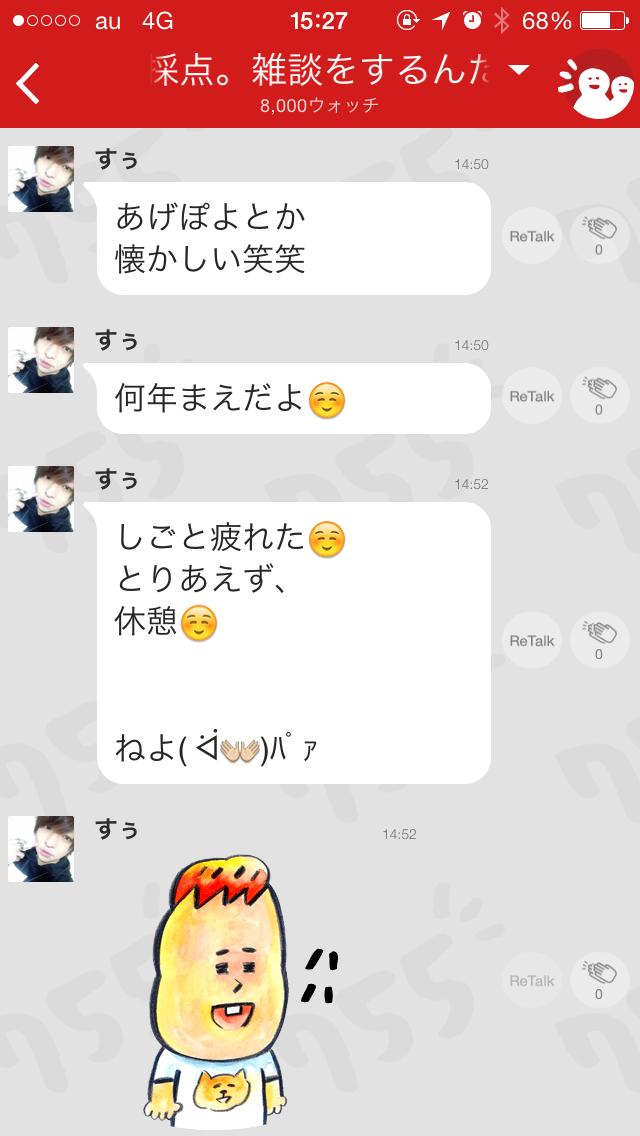Tap すぅ's avatar above the sticker
Screen dimensions: 640x1136
click(41, 848)
